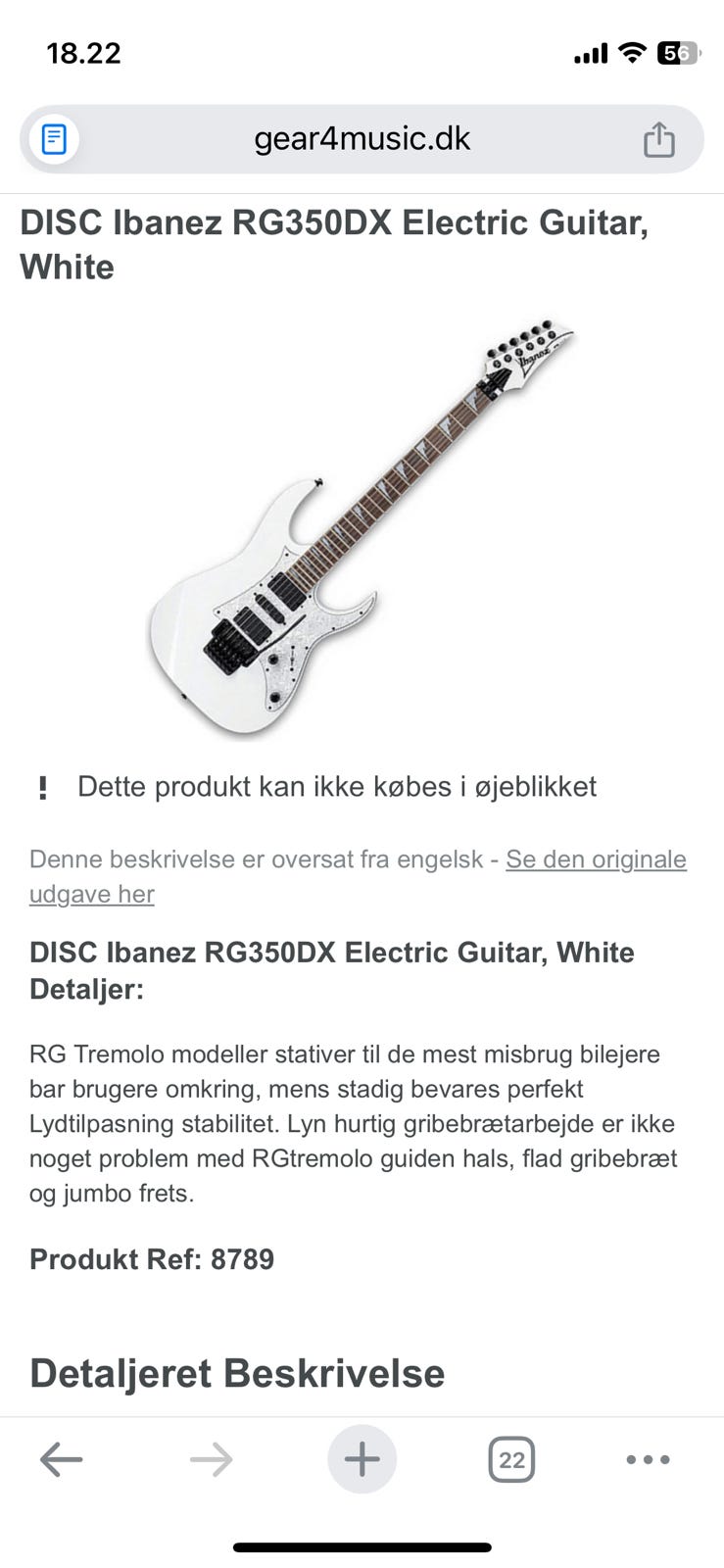Tap the 'Dette produkt kan ikke købes' notice

point(337,787)
